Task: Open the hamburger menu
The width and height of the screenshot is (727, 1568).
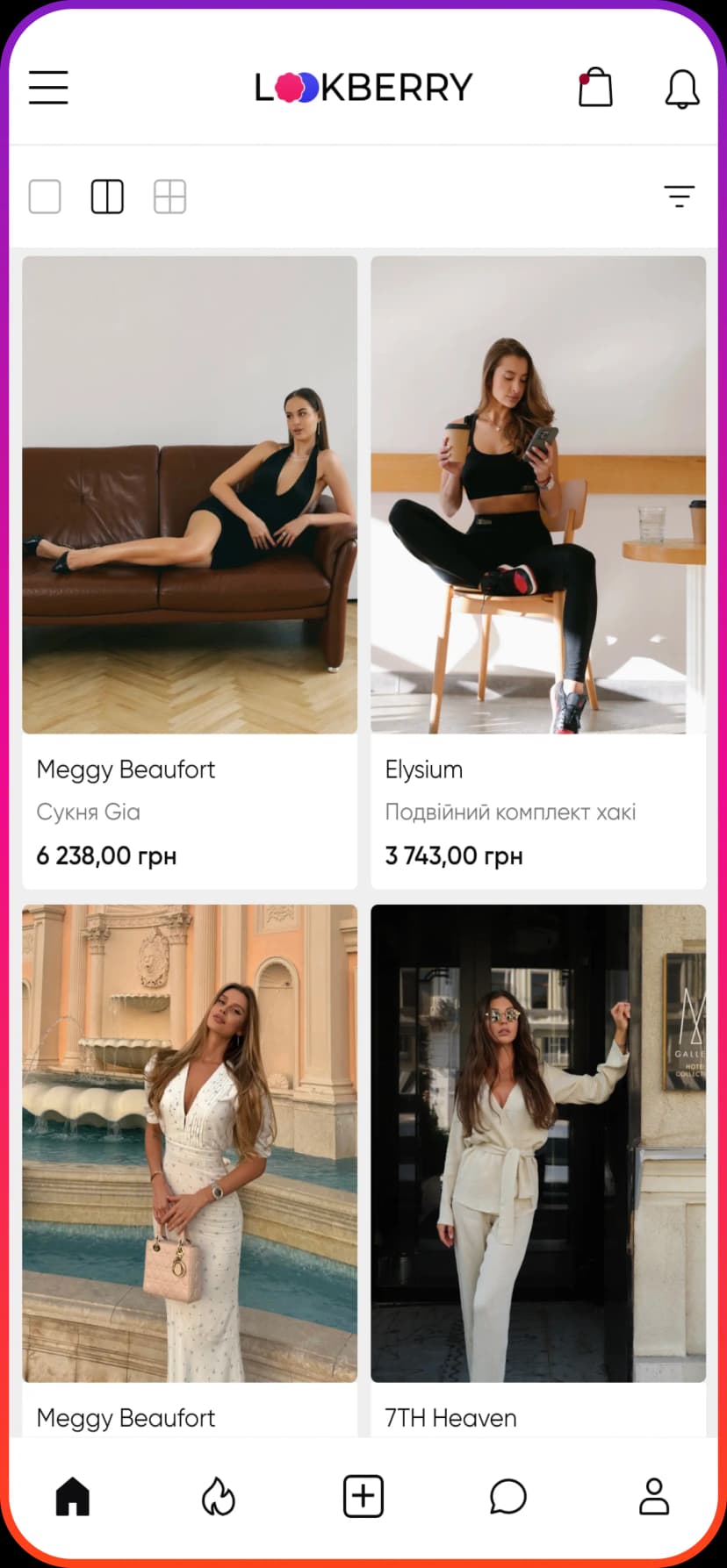Action: [x=48, y=88]
